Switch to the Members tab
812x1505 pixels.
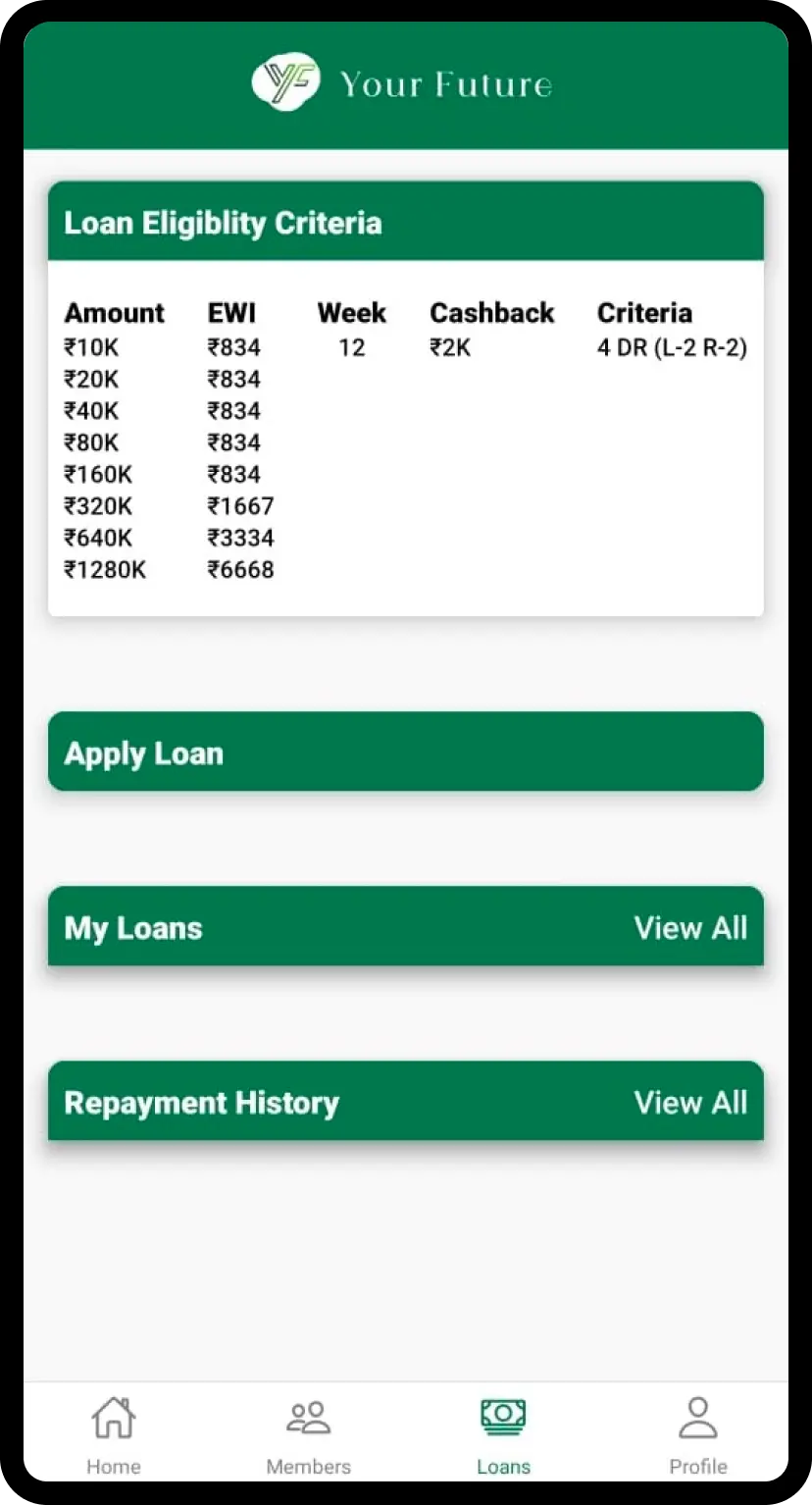point(308,1436)
